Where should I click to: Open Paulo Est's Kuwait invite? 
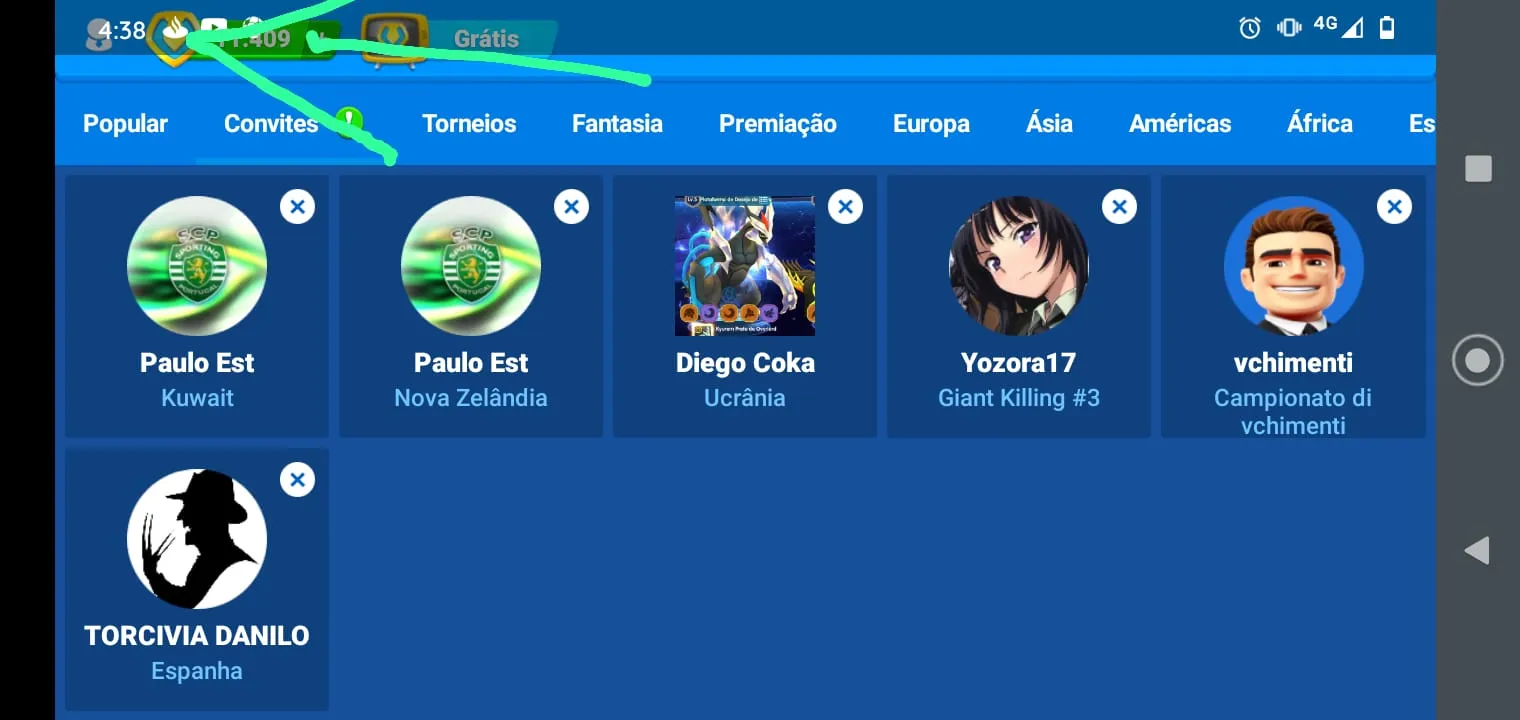[x=197, y=306]
